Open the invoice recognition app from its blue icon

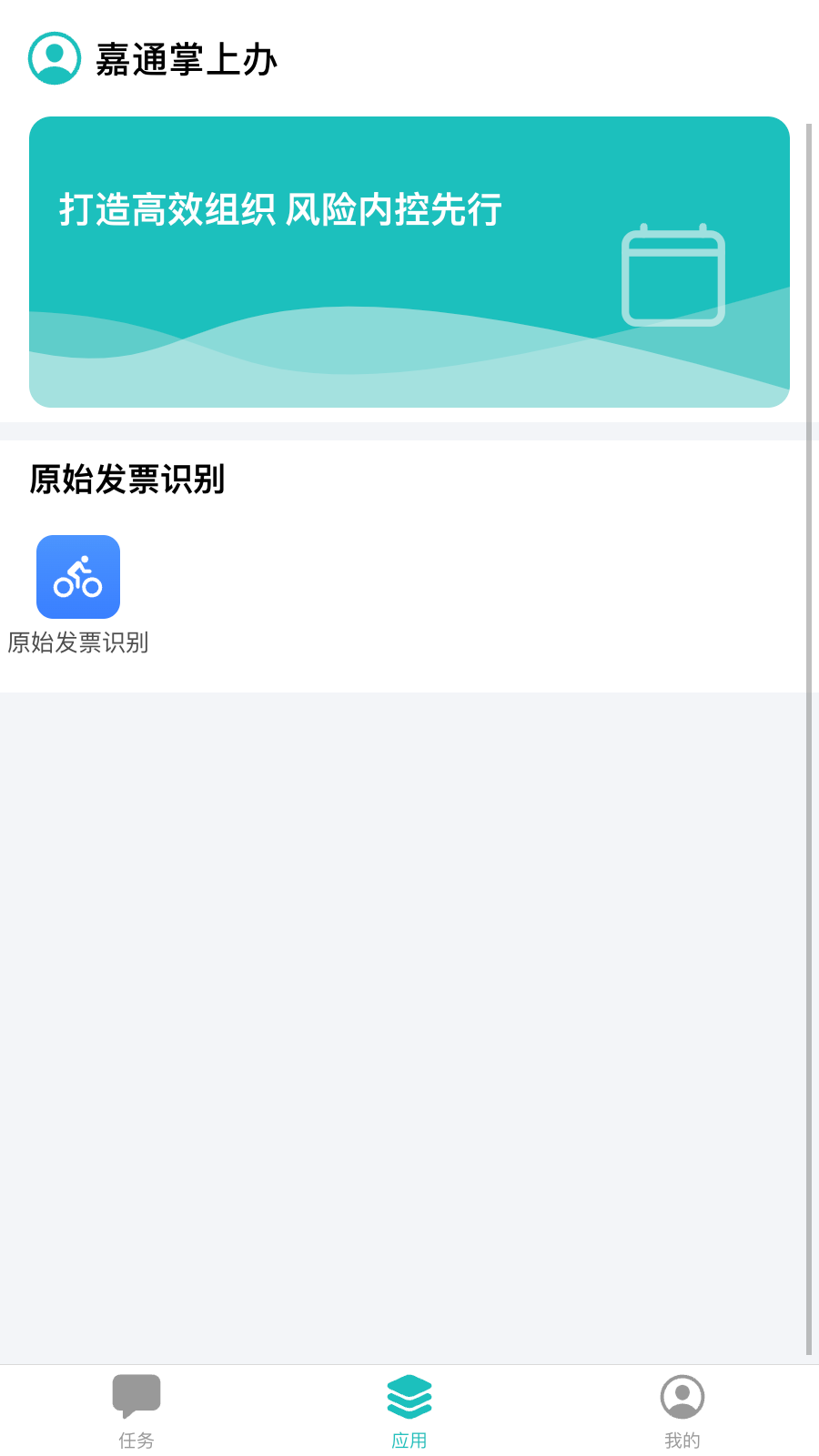pos(77,576)
